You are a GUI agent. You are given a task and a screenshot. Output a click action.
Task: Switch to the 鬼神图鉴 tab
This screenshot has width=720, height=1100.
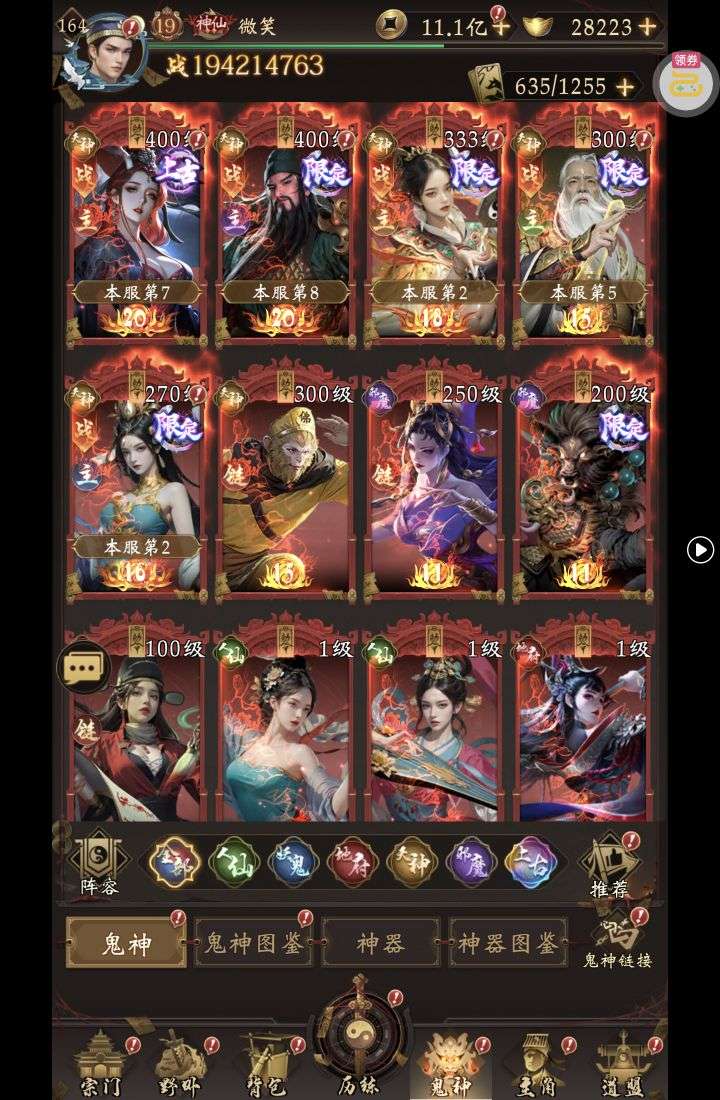(254, 943)
